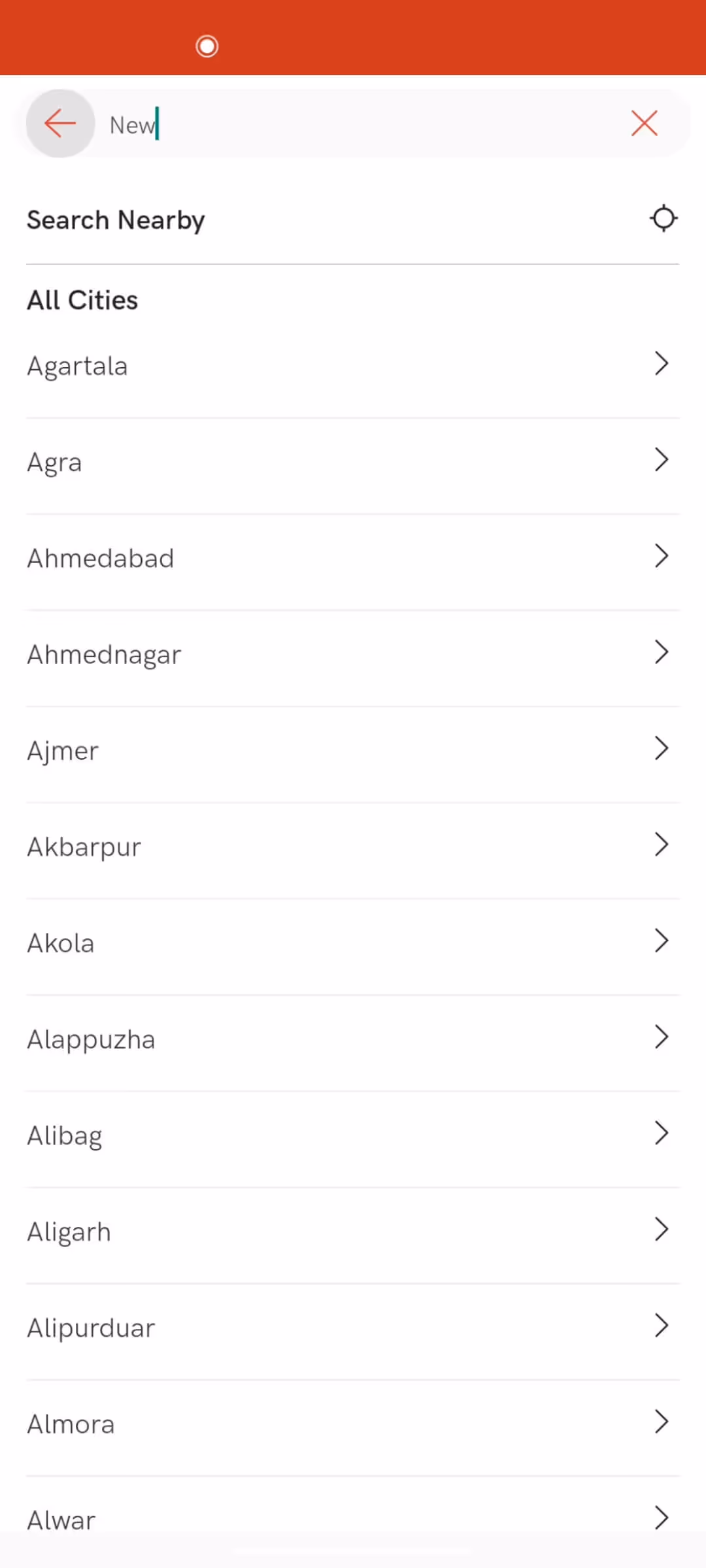Use Search Nearby location option
706x1568 pixels.
point(352,220)
